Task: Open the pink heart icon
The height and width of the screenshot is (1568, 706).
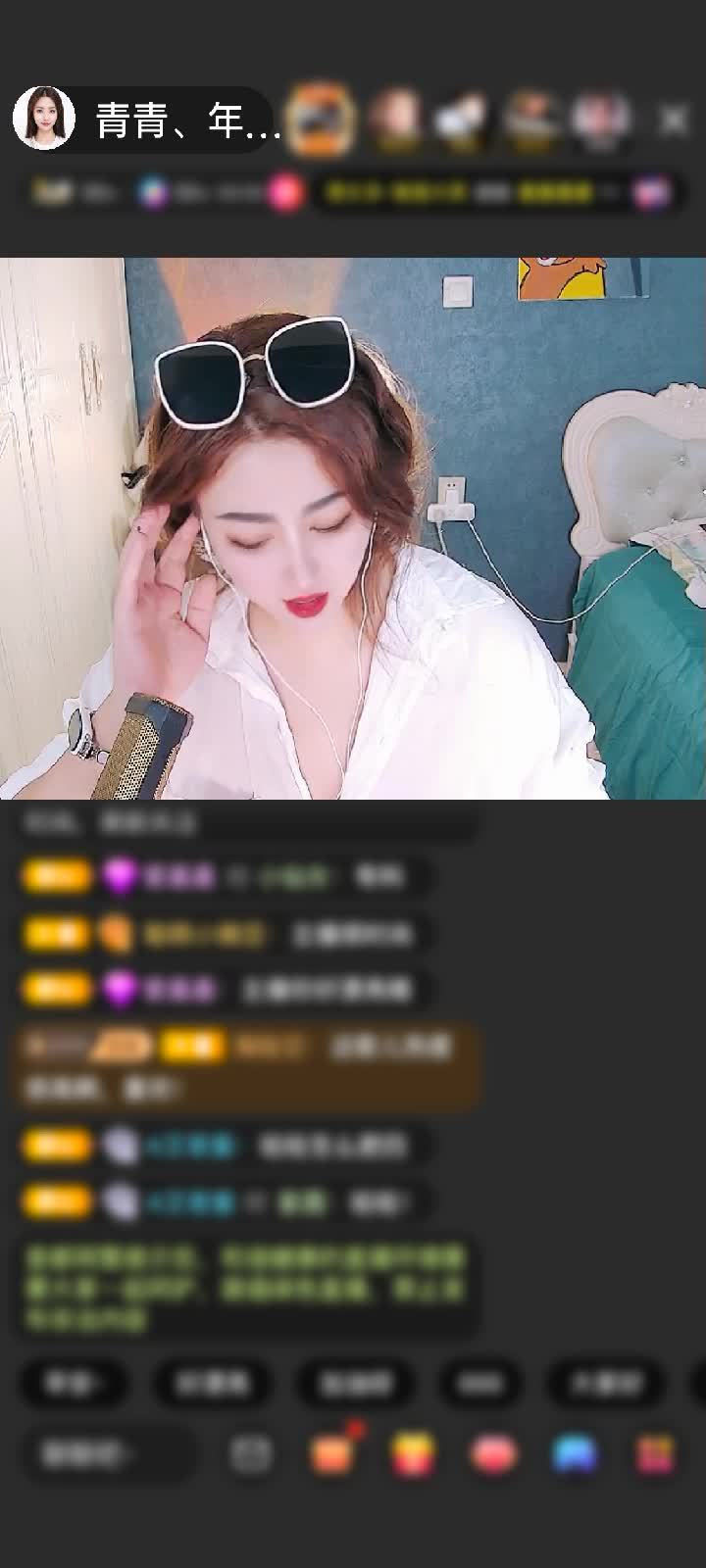Action: point(493,1453)
